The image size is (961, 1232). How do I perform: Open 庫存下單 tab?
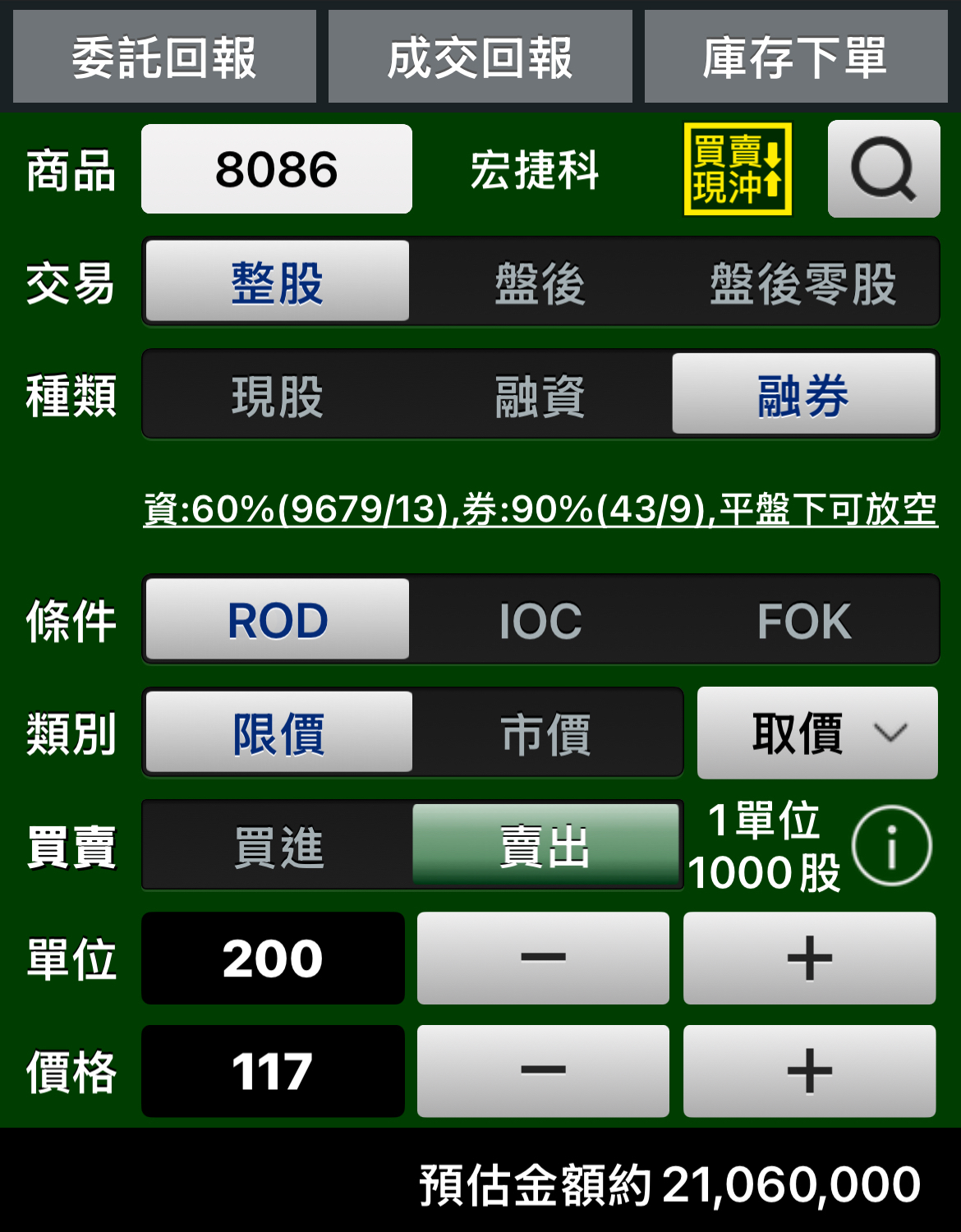796,57
